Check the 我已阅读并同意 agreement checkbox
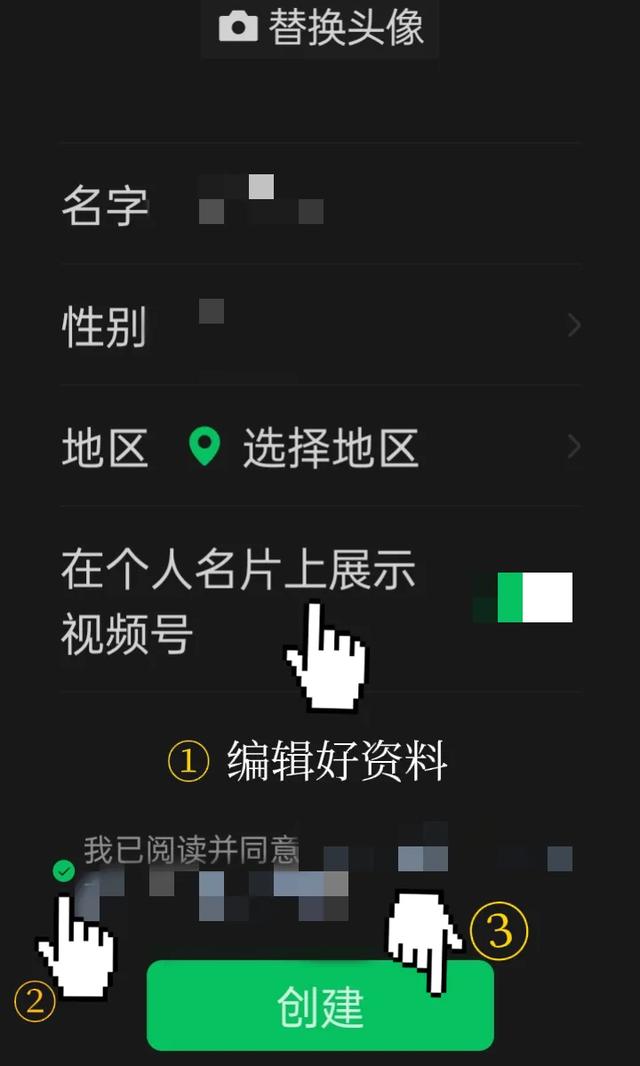This screenshot has height=1066, width=640. [64, 872]
